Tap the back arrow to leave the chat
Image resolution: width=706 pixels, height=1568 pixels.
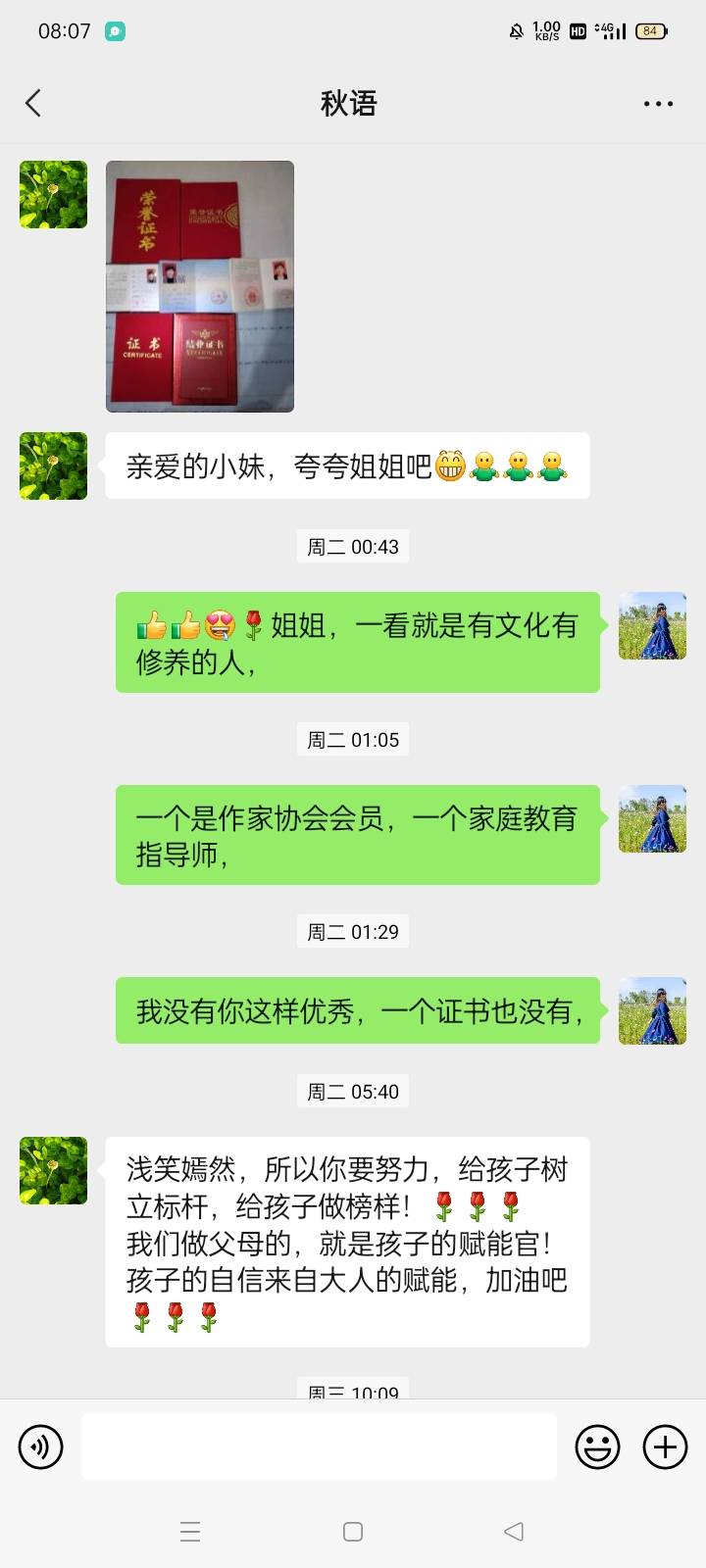pyautogui.click(x=33, y=102)
